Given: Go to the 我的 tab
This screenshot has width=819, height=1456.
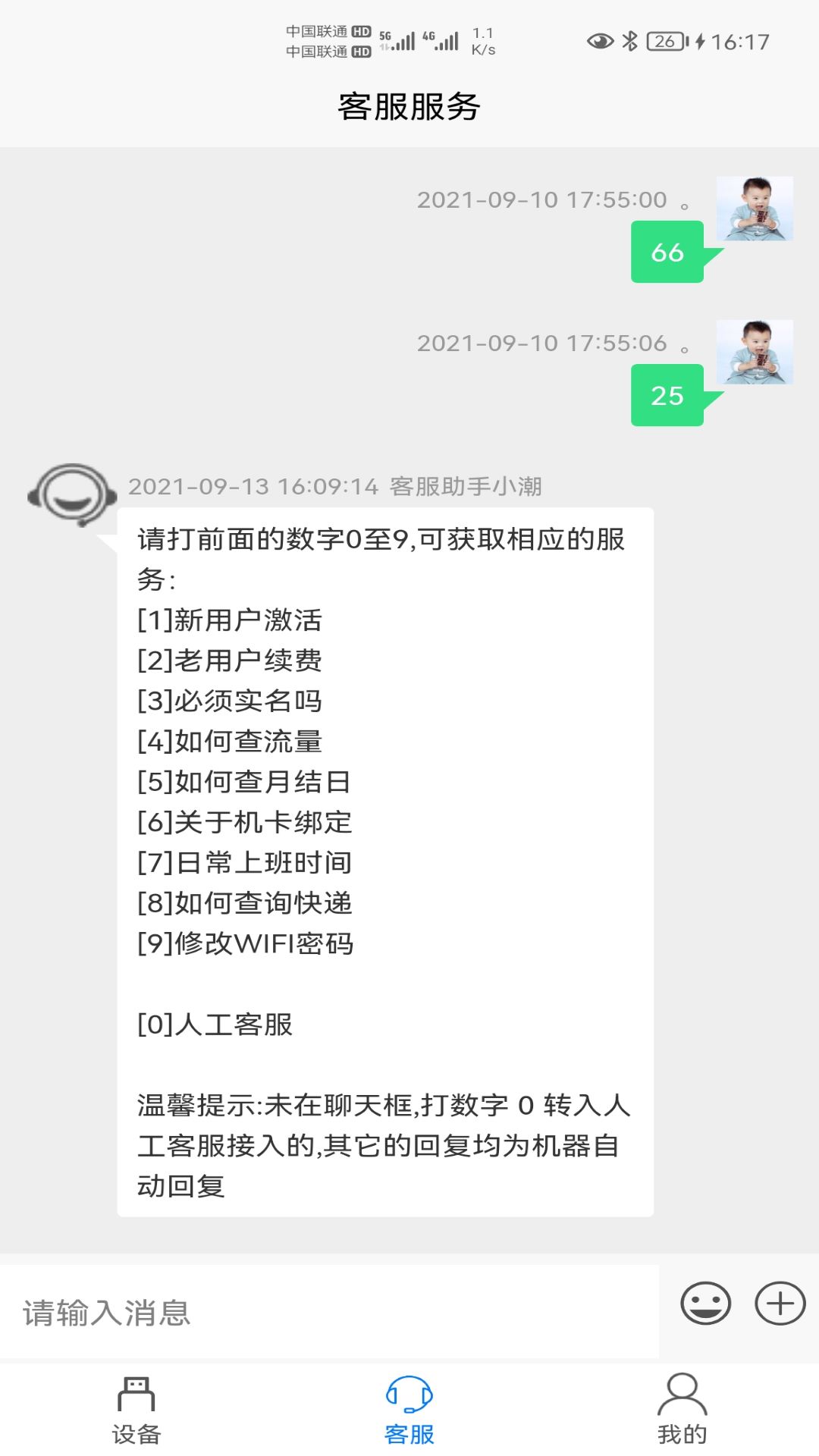Looking at the screenshot, I should pos(682,1410).
